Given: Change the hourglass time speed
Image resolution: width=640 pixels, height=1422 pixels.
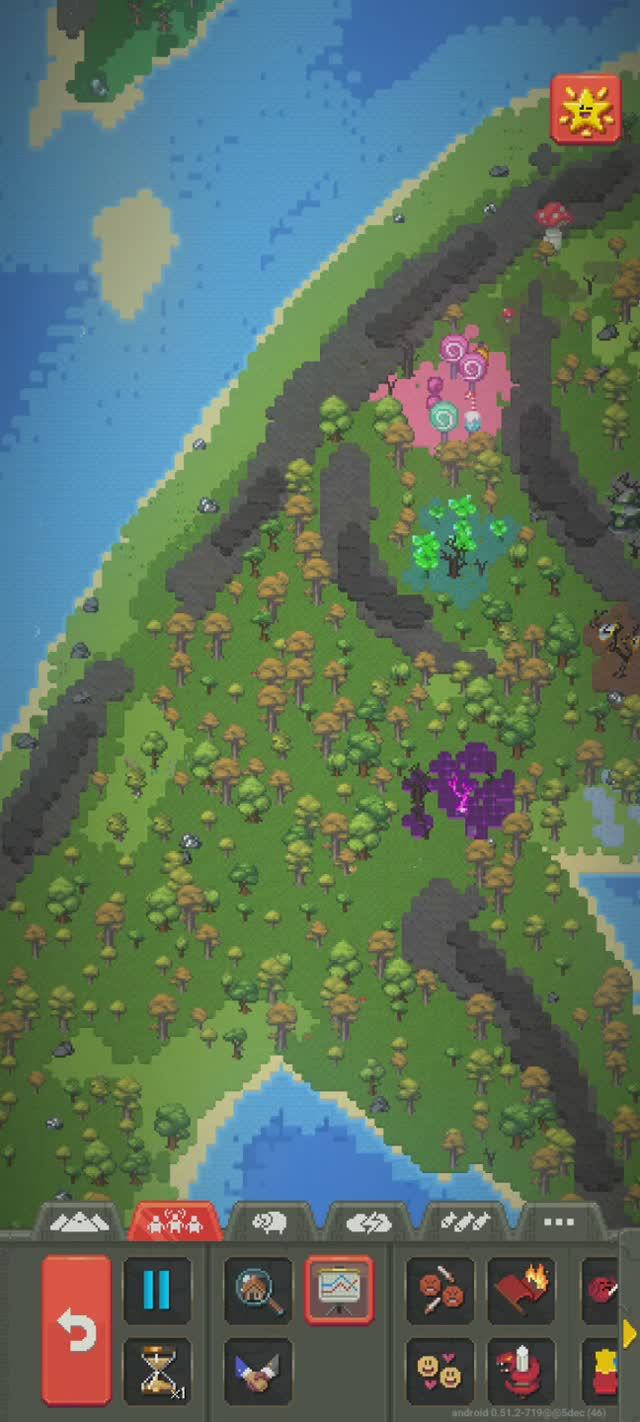Looking at the screenshot, I should [157, 1371].
